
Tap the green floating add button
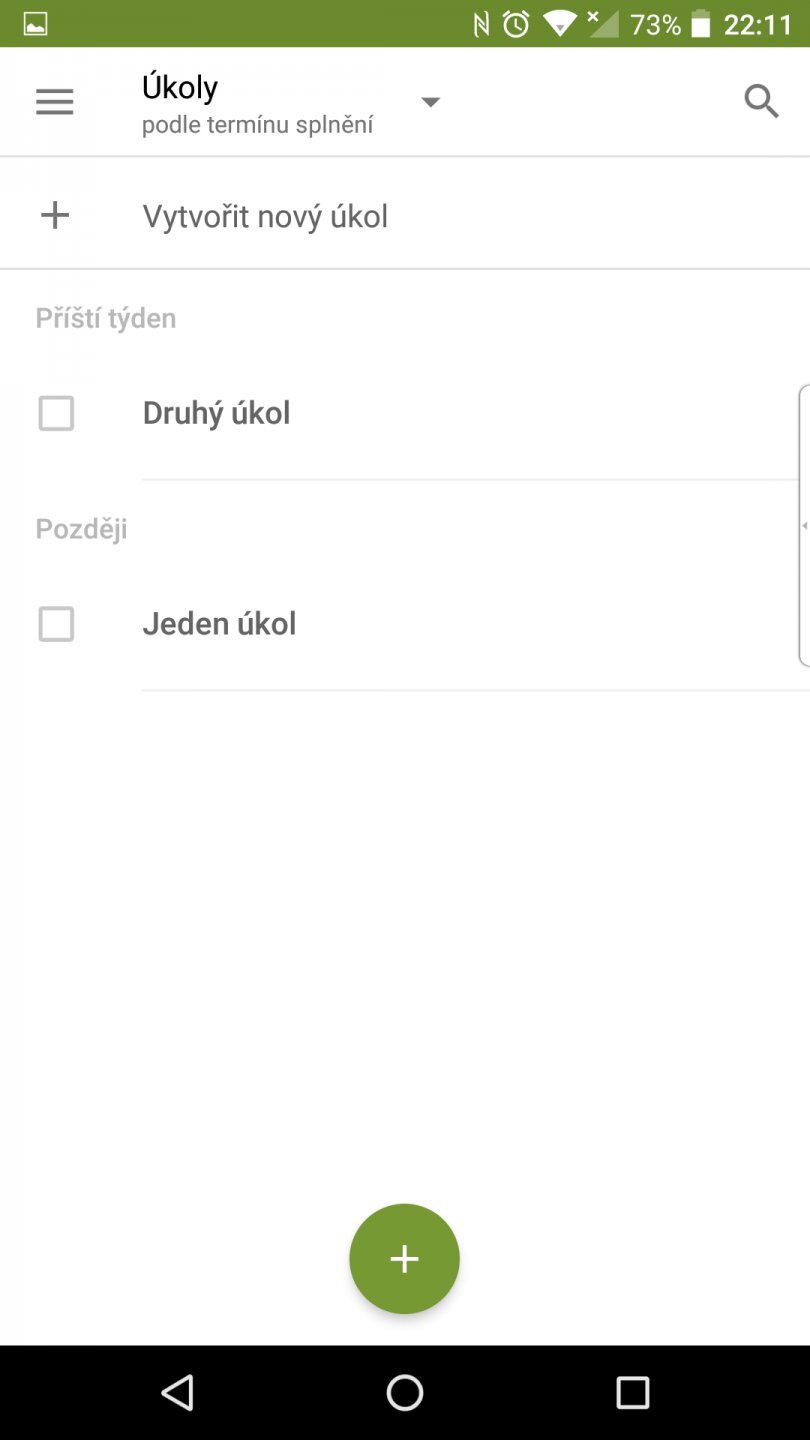(x=404, y=1259)
